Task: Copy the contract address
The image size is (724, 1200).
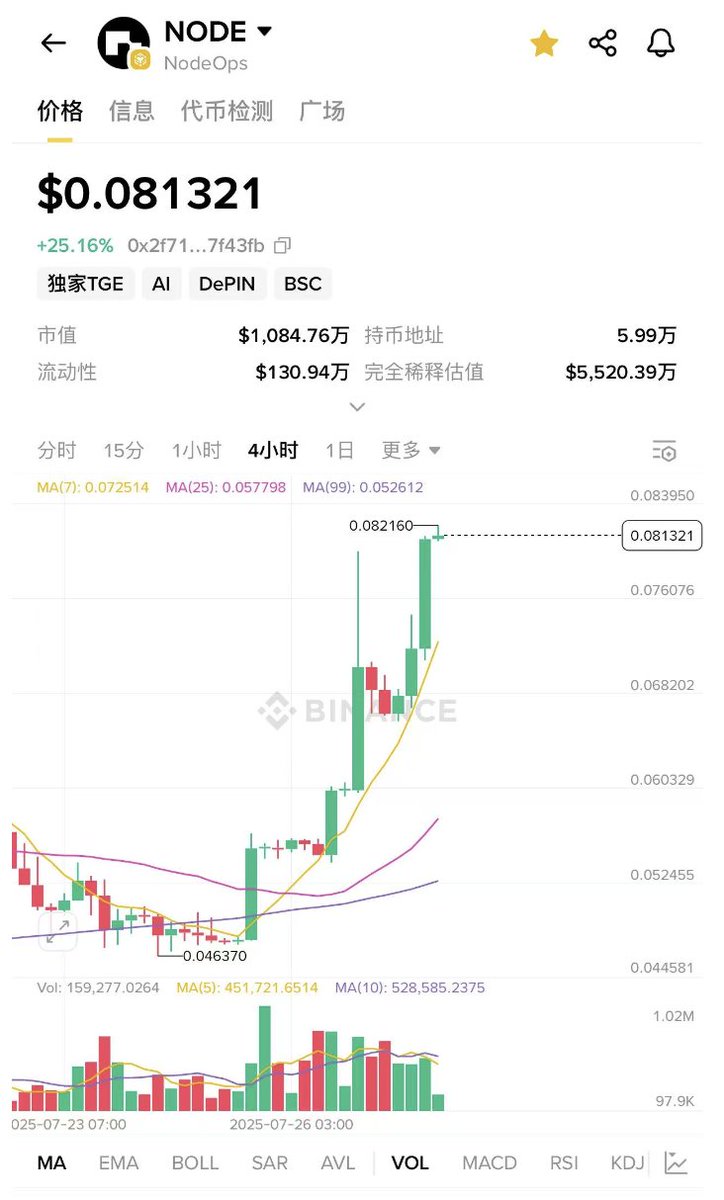Action: (x=283, y=245)
